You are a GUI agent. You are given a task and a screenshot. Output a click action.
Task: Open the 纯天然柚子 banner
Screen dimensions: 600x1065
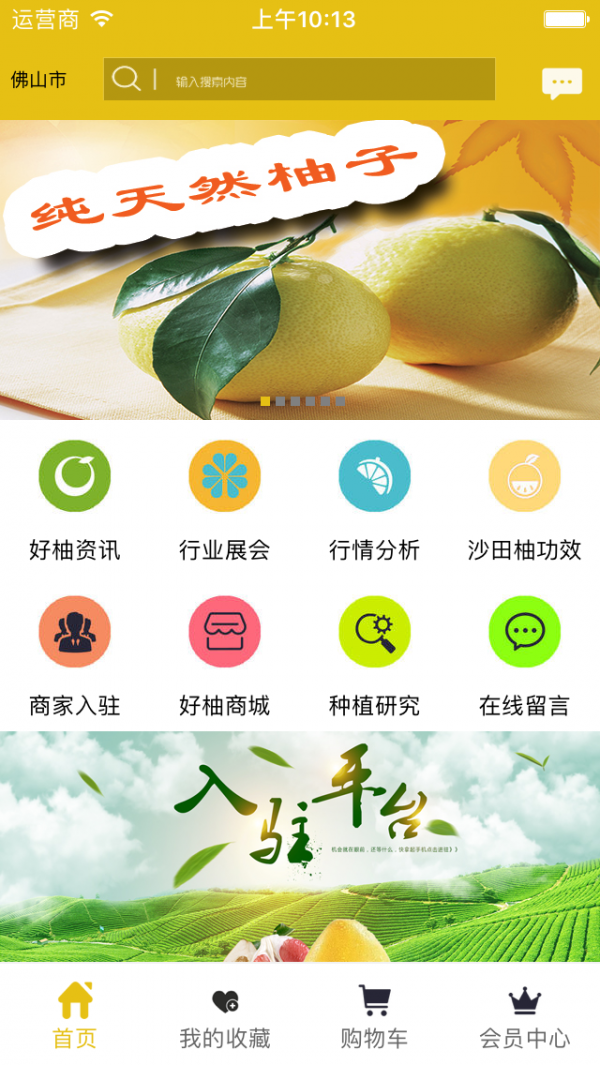point(300,270)
